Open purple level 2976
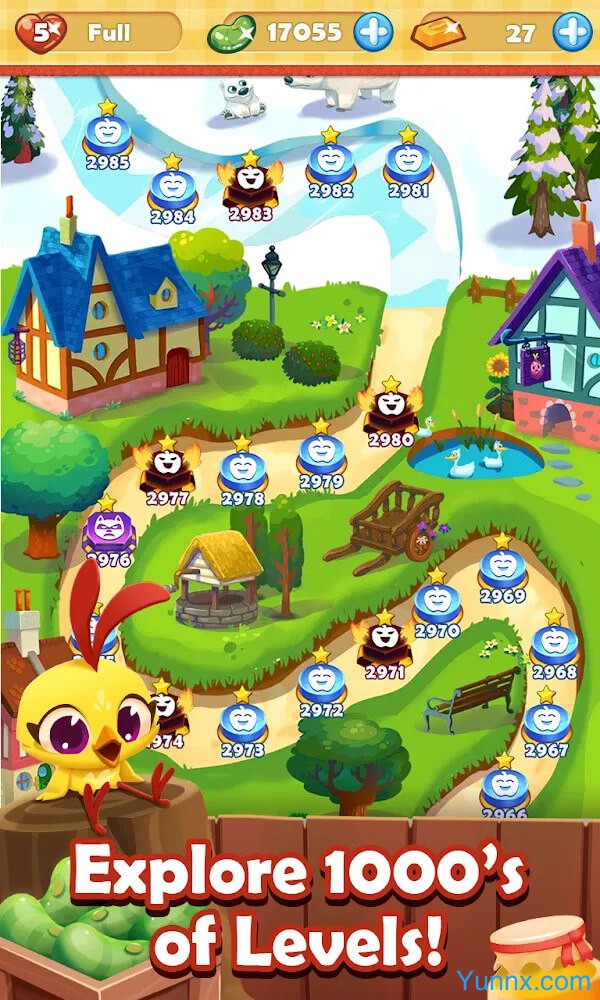600x1000 pixels. (x=107, y=530)
